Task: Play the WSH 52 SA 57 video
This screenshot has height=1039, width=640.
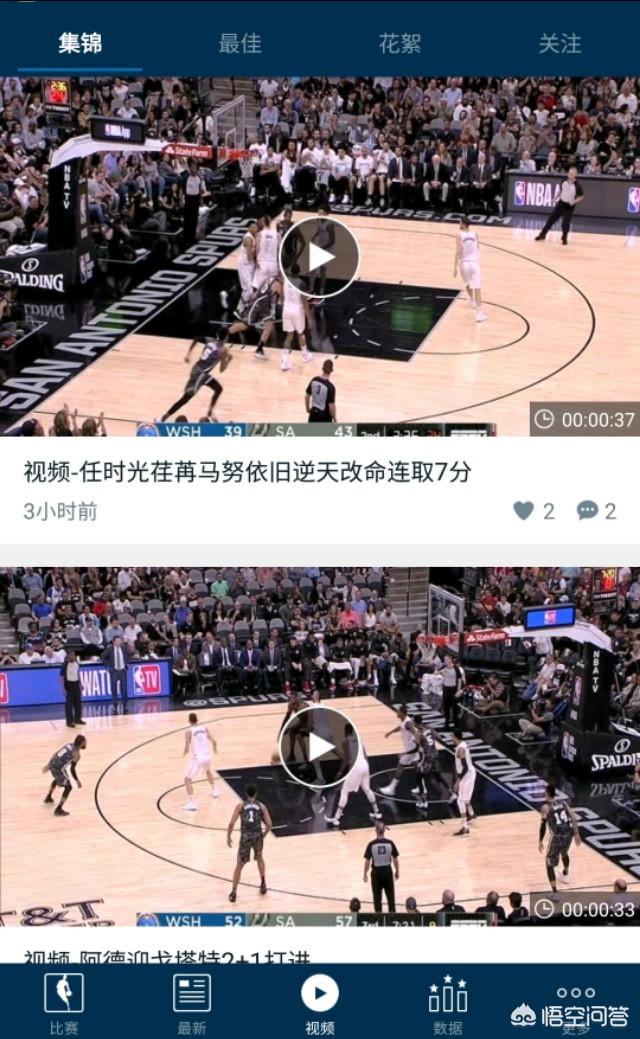Action: pyautogui.click(x=319, y=746)
